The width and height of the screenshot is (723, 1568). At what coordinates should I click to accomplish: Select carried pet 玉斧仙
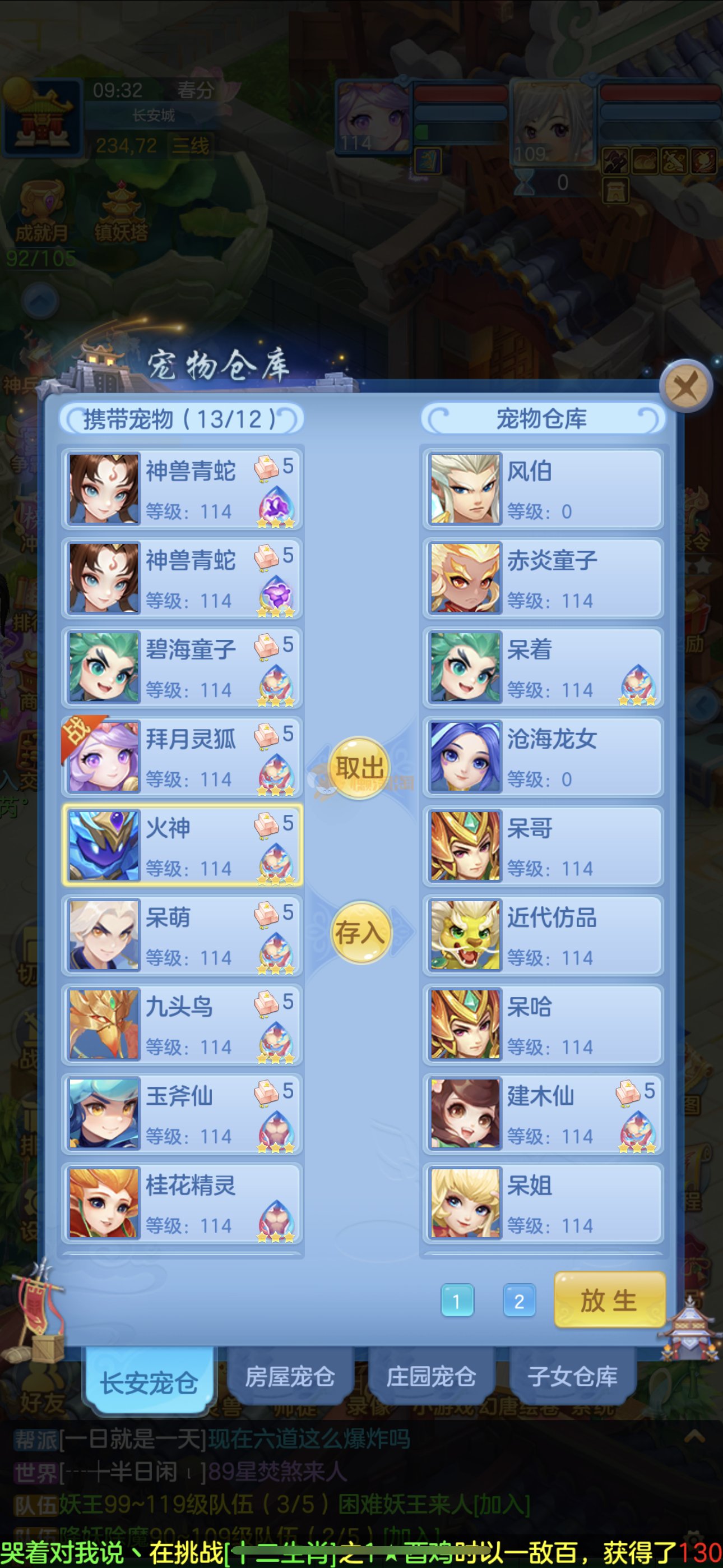182,1114
